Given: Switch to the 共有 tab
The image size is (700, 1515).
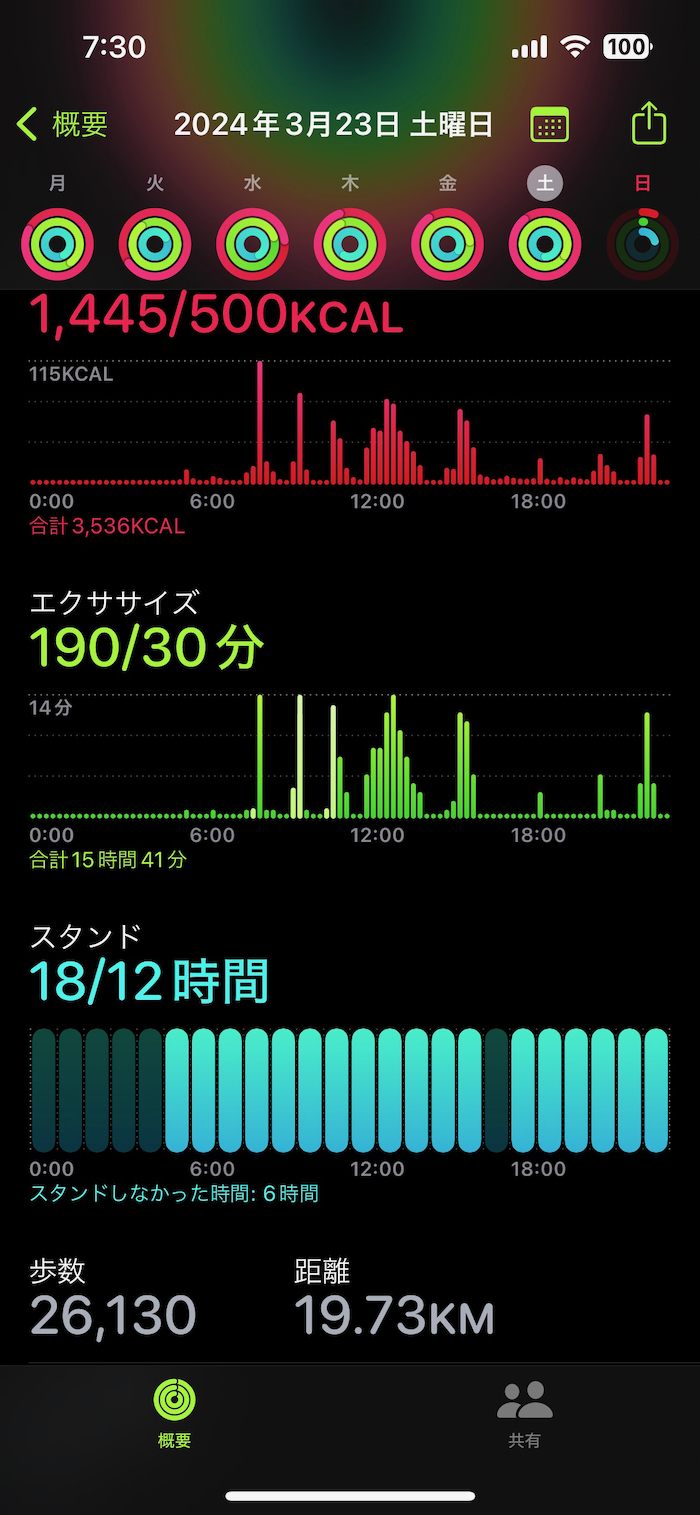Looking at the screenshot, I should tap(525, 1412).
